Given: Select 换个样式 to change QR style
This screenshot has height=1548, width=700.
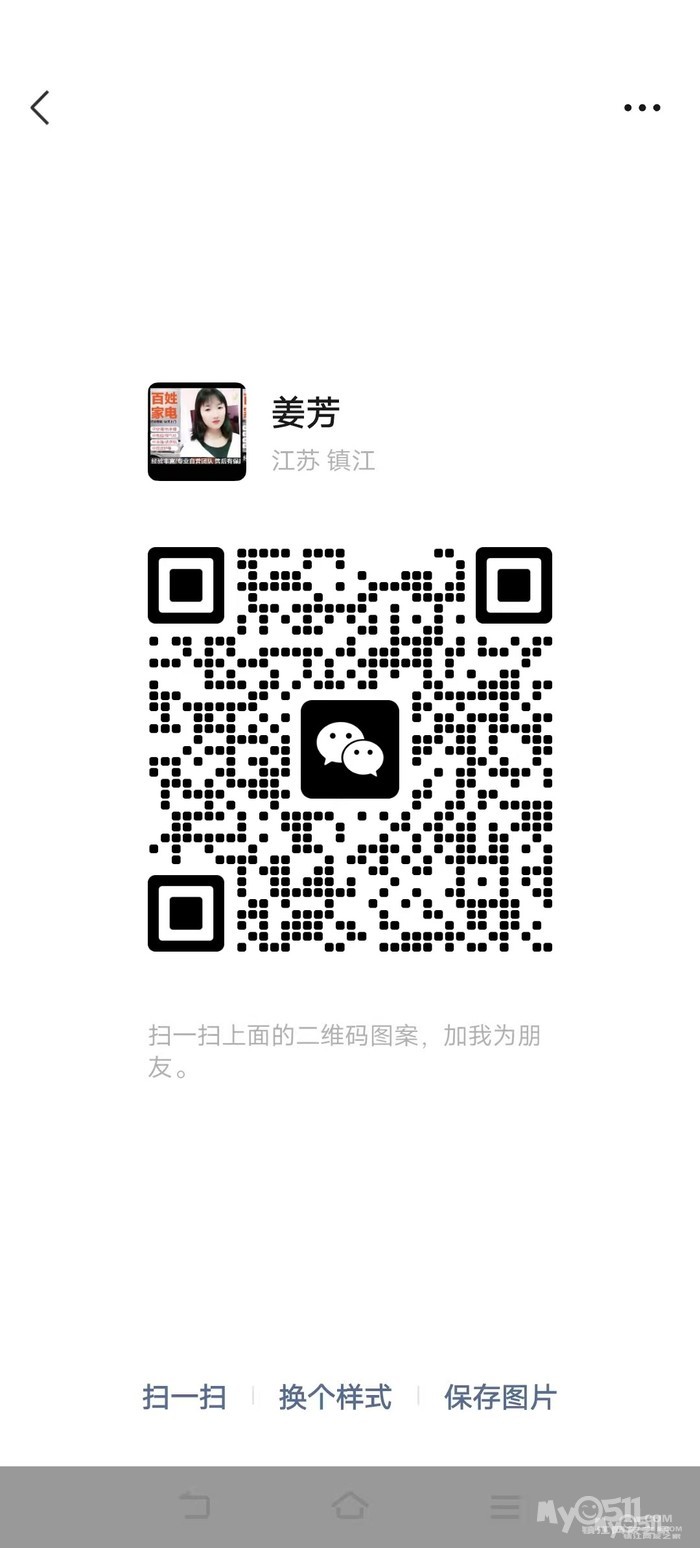Looking at the screenshot, I should [335, 1397].
